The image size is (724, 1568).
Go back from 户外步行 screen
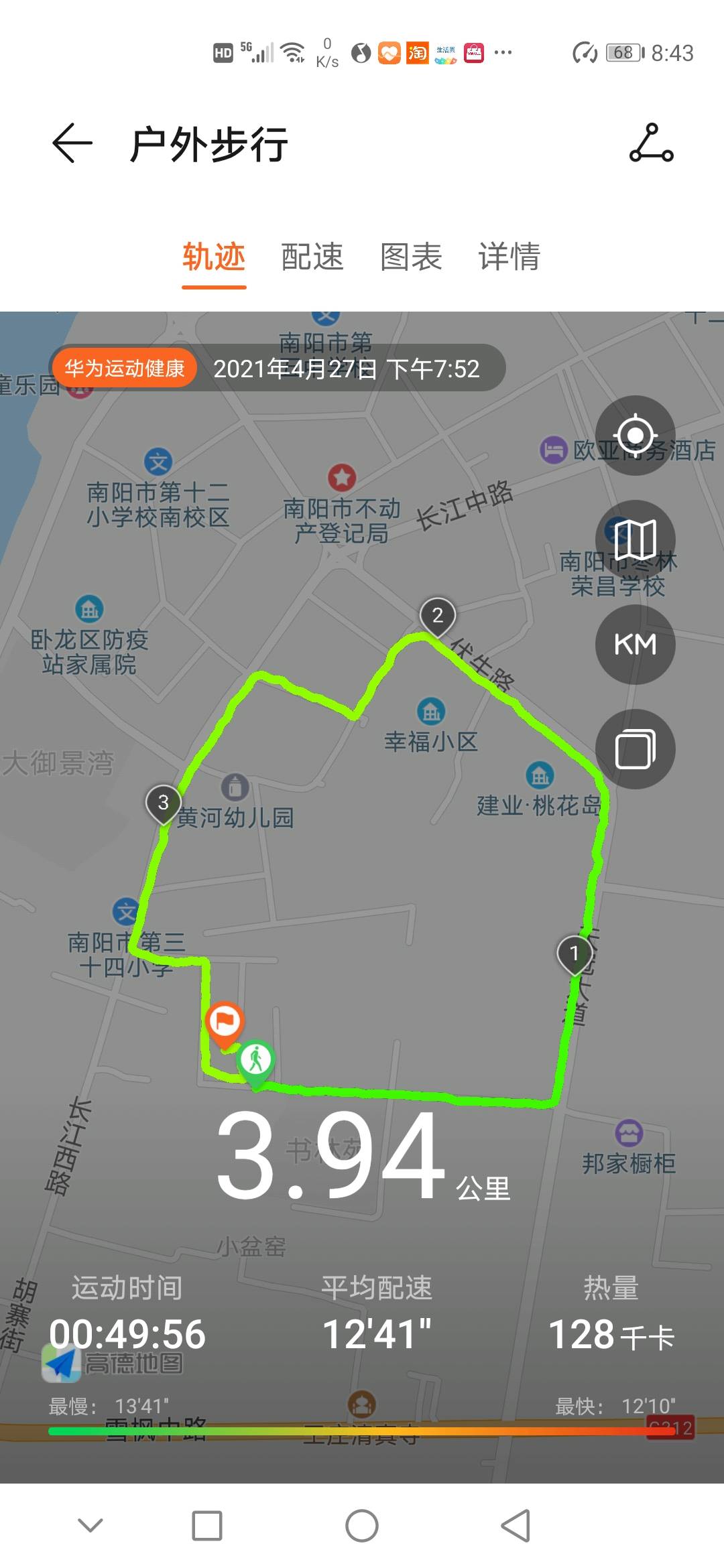(72, 143)
